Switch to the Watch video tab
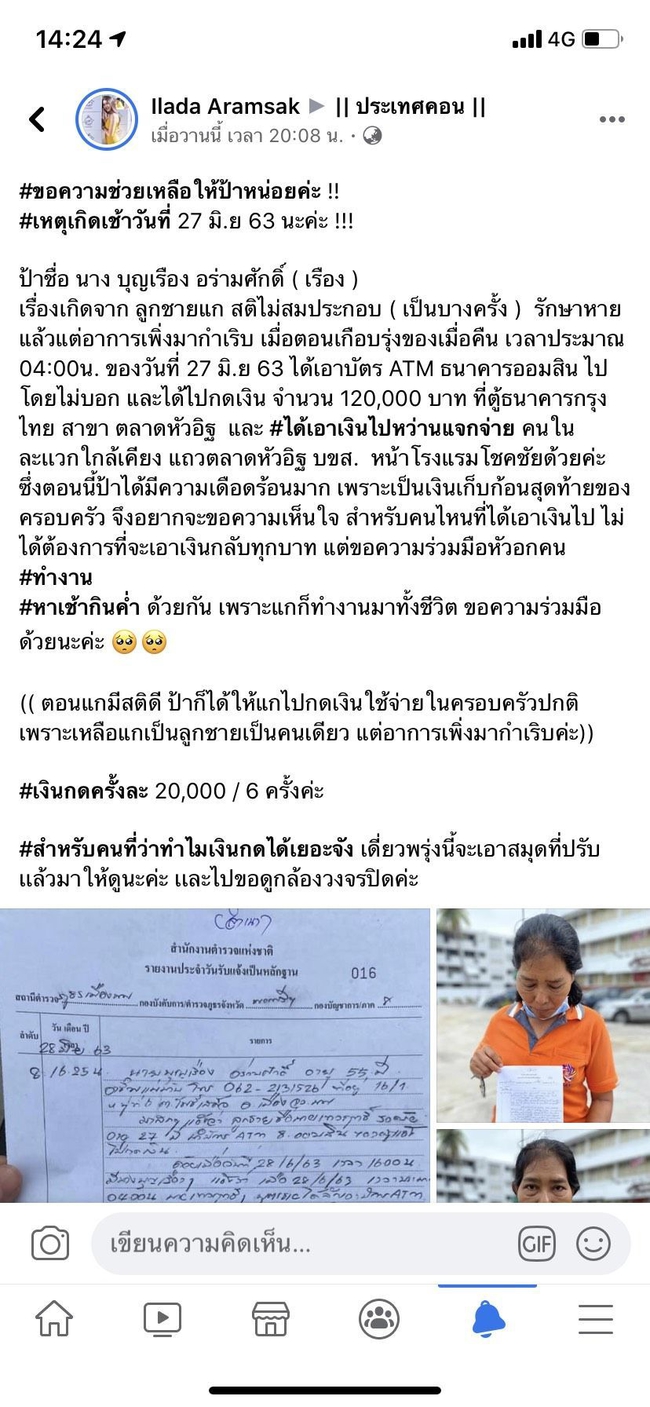 (x=162, y=1320)
